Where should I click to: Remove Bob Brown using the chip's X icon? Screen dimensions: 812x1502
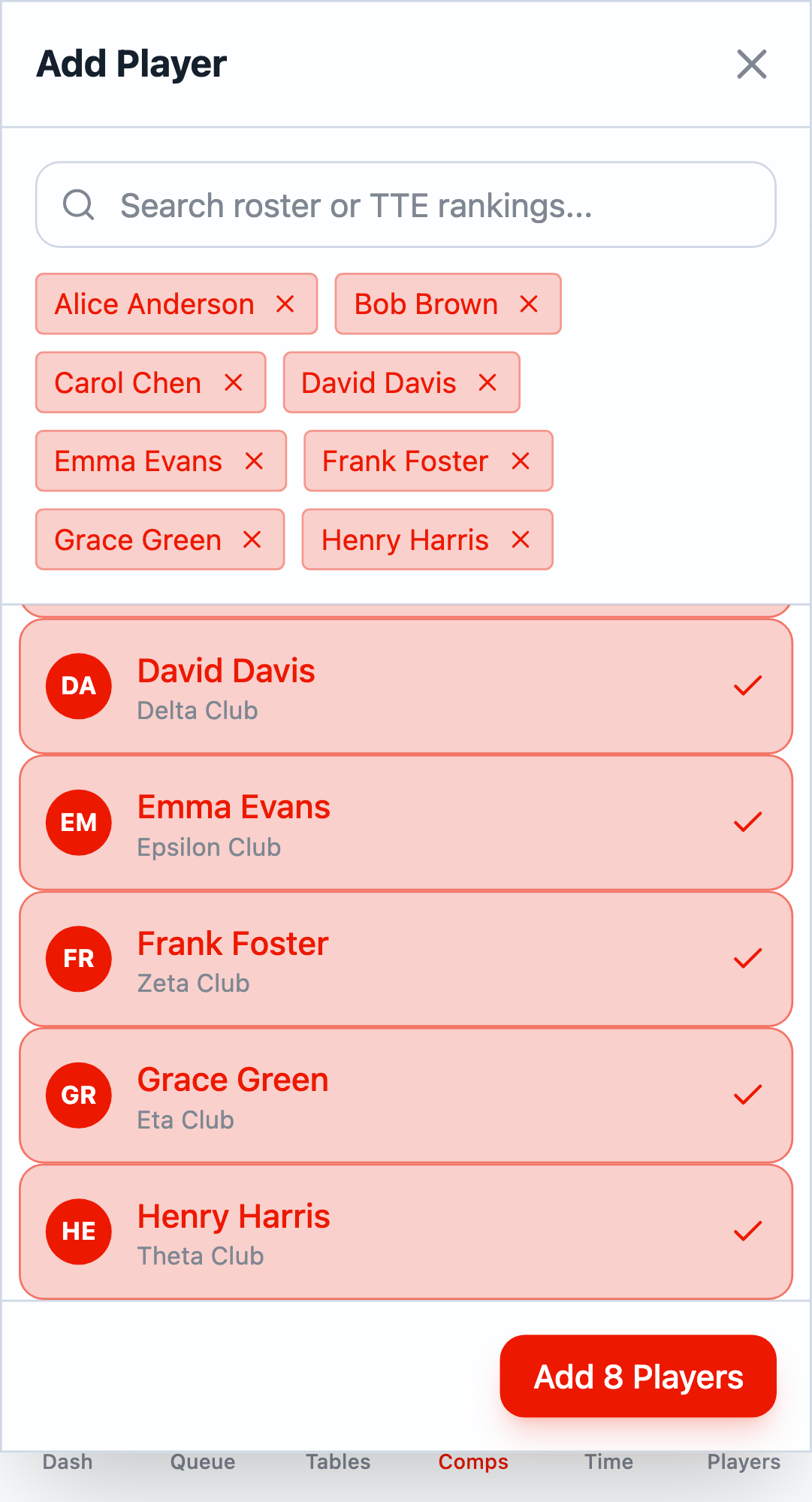point(529,304)
